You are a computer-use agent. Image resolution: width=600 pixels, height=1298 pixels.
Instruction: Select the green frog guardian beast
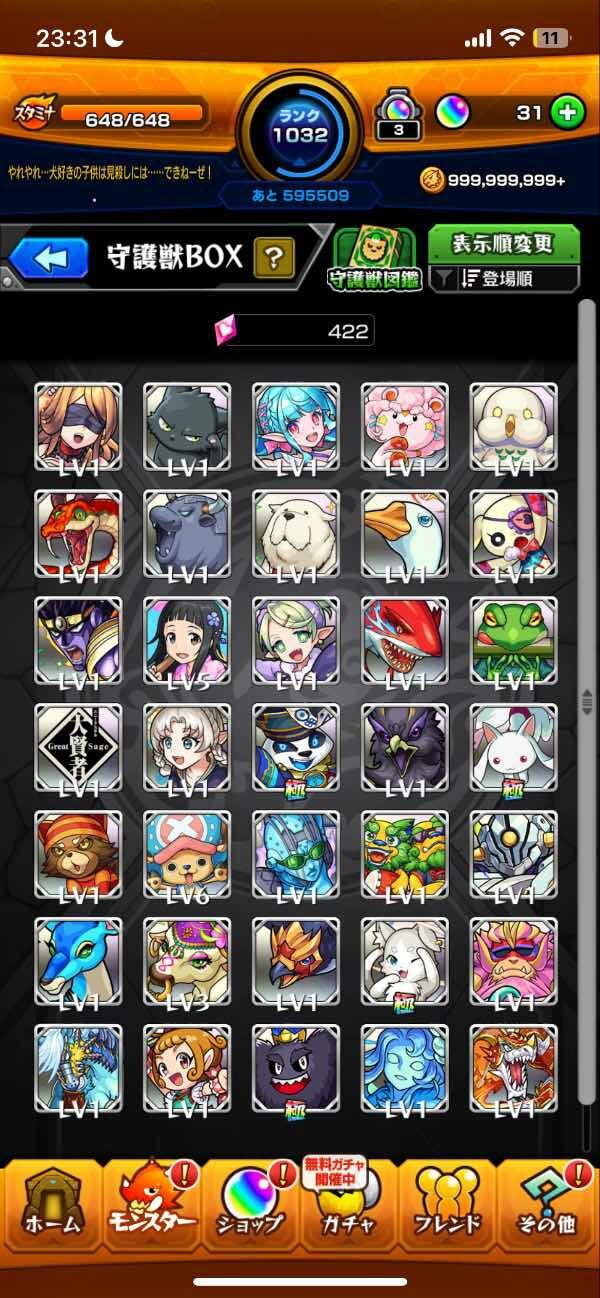(513, 639)
